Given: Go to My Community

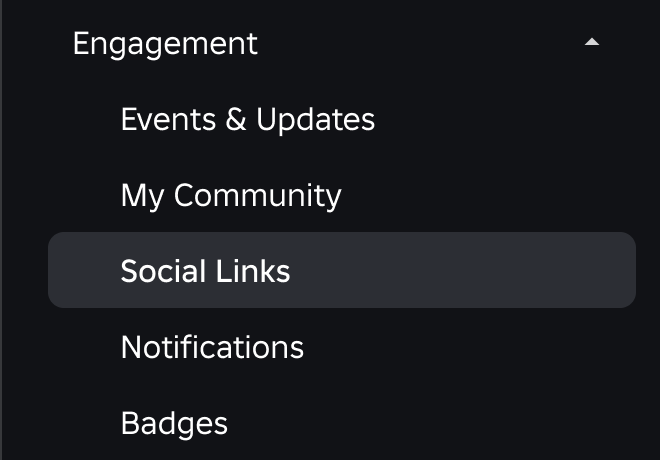Looking at the screenshot, I should click(230, 195).
